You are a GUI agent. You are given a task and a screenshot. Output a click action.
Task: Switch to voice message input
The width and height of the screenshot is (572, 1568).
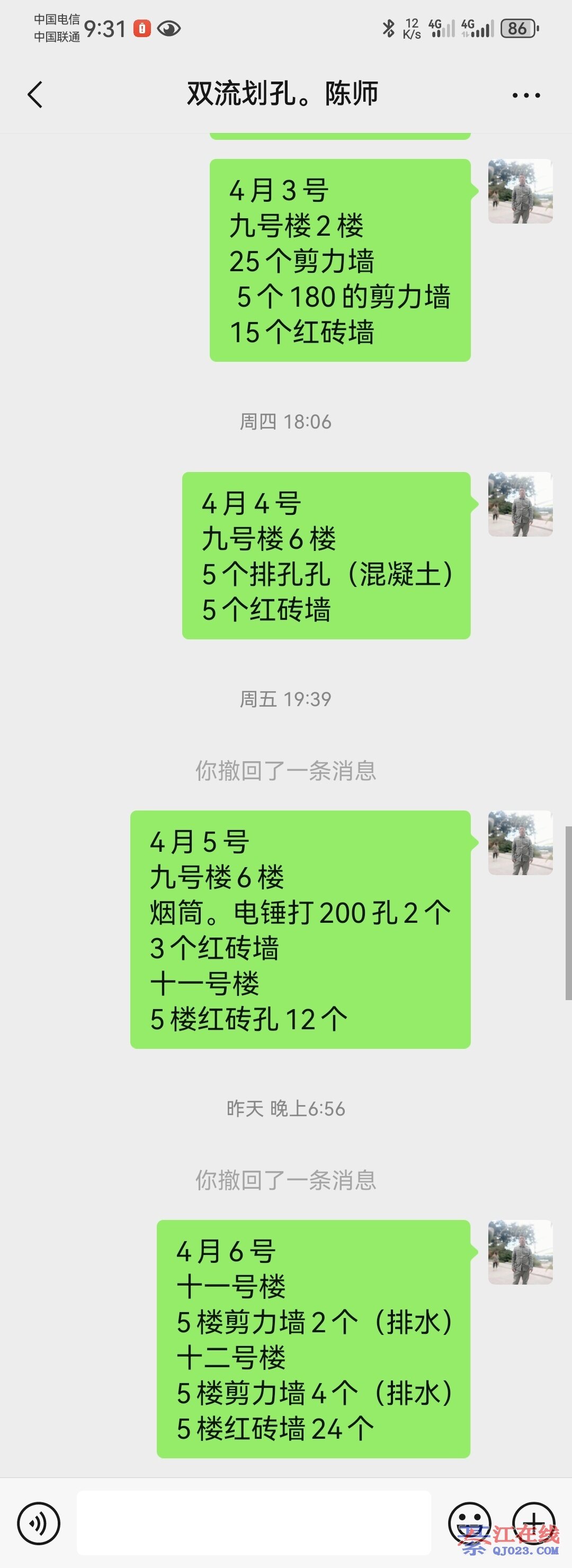click(39, 1523)
